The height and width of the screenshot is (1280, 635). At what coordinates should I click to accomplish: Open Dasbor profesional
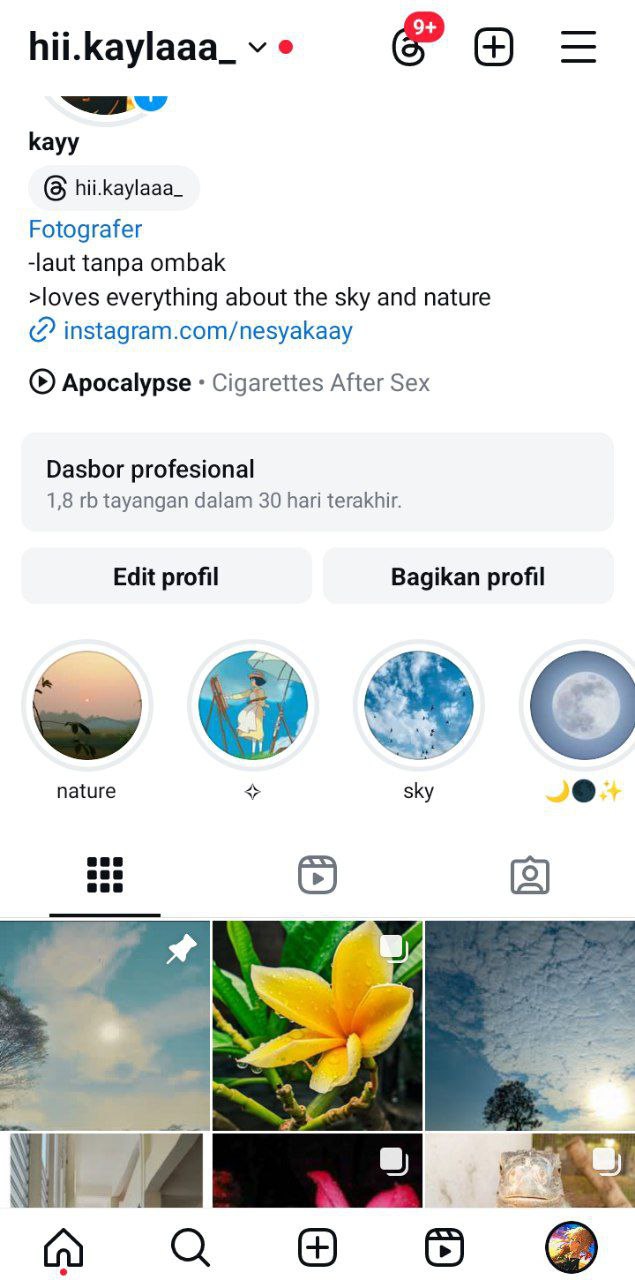[x=317, y=482]
